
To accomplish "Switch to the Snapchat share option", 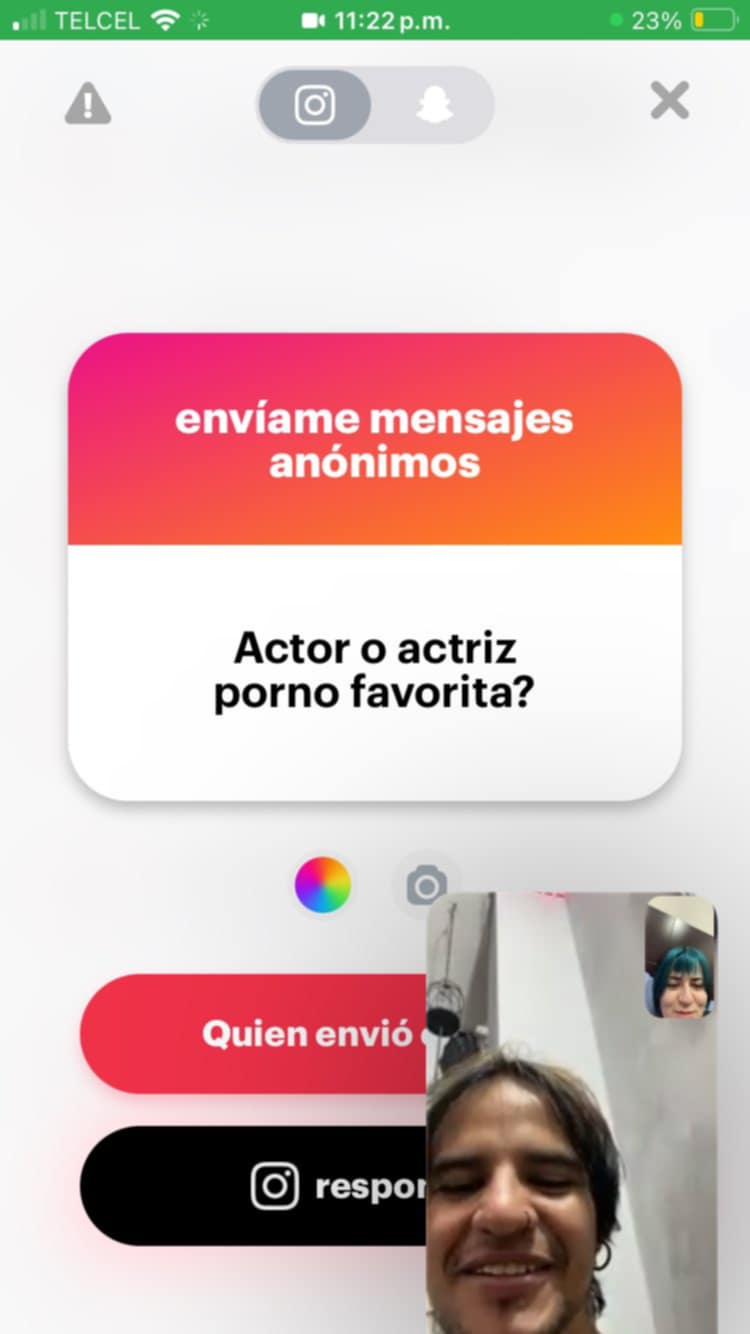I will point(434,105).
